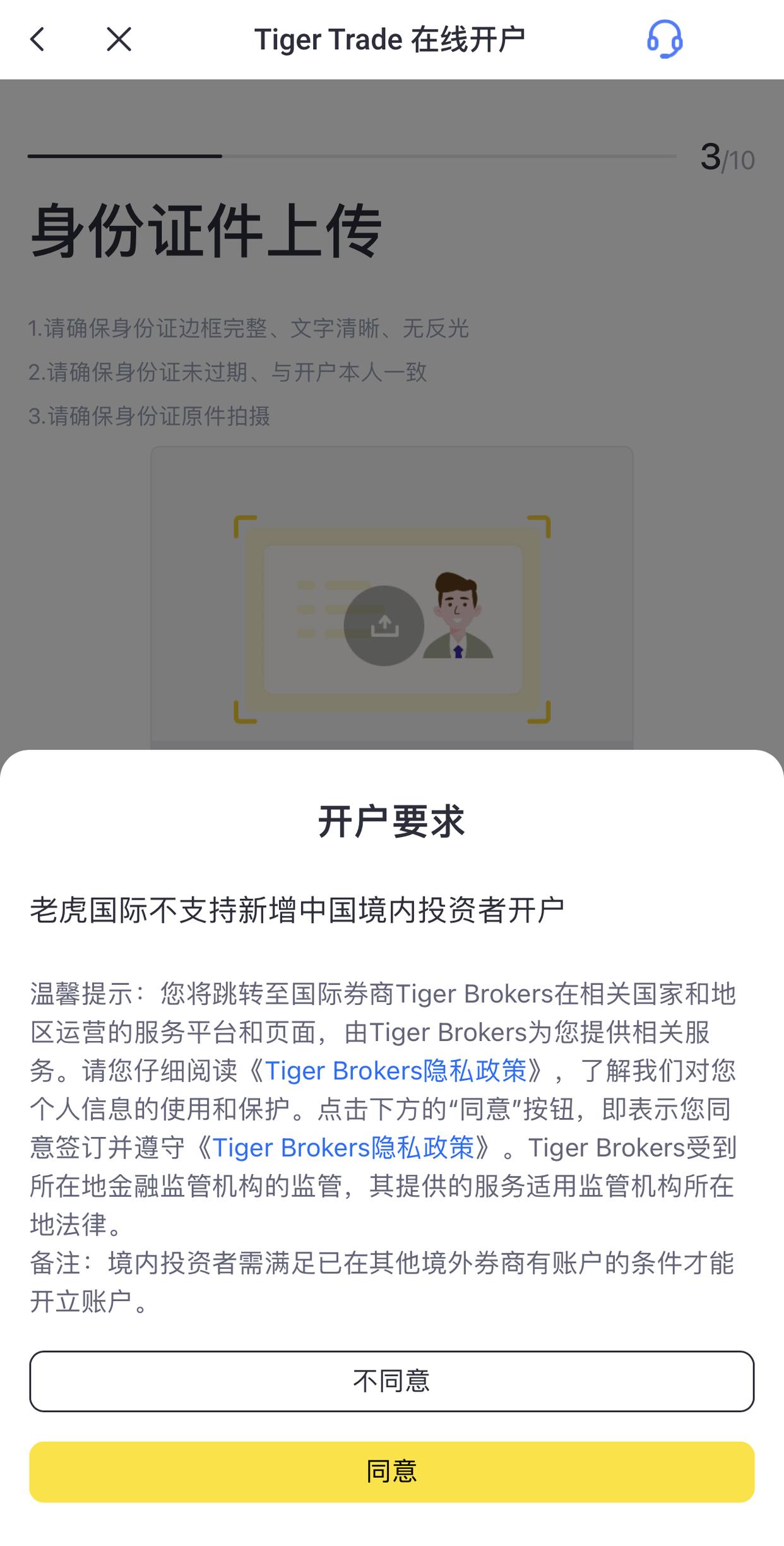Agree by tapping the yellow 同意 button

pyautogui.click(x=391, y=1472)
